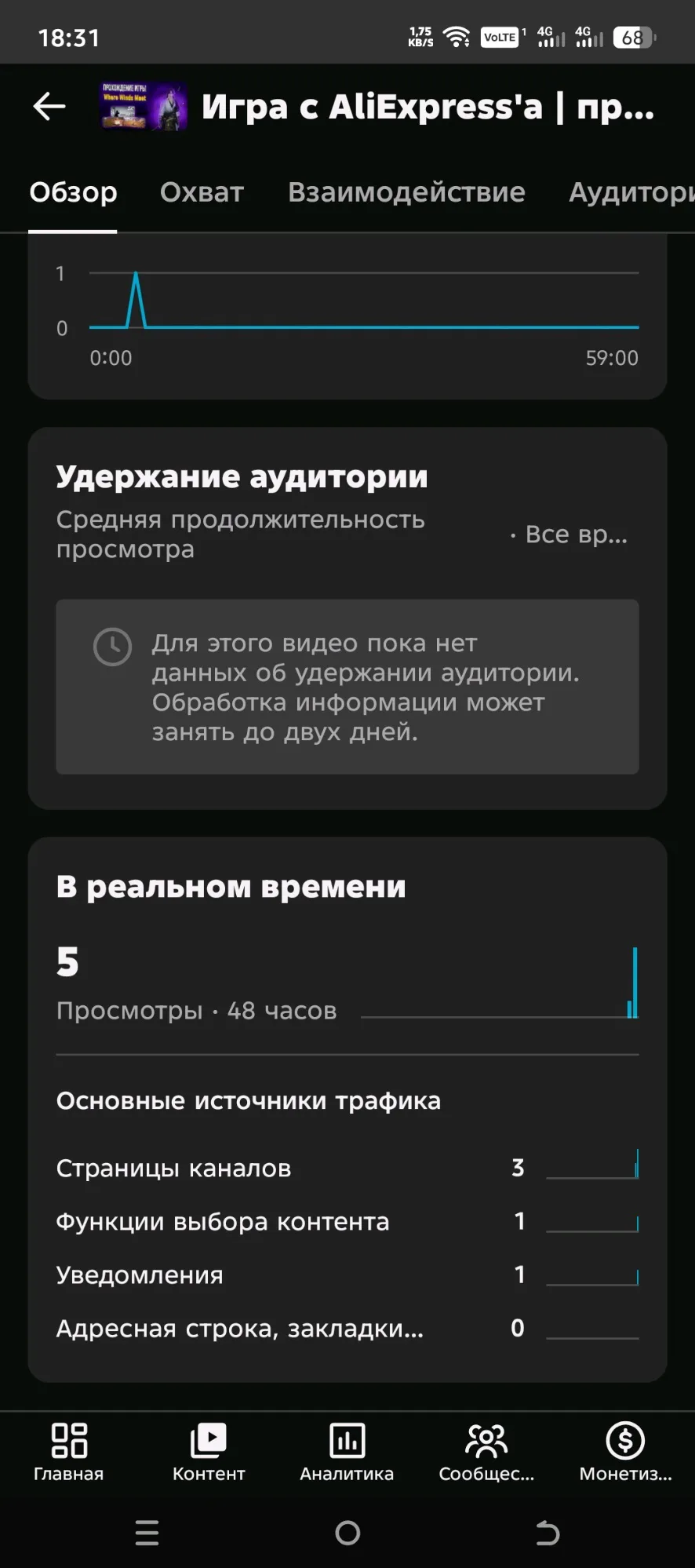The height and width of the screenshot is (1568, 695).
Task: Open the system recent apps menu
Action: click(147, 1533)
